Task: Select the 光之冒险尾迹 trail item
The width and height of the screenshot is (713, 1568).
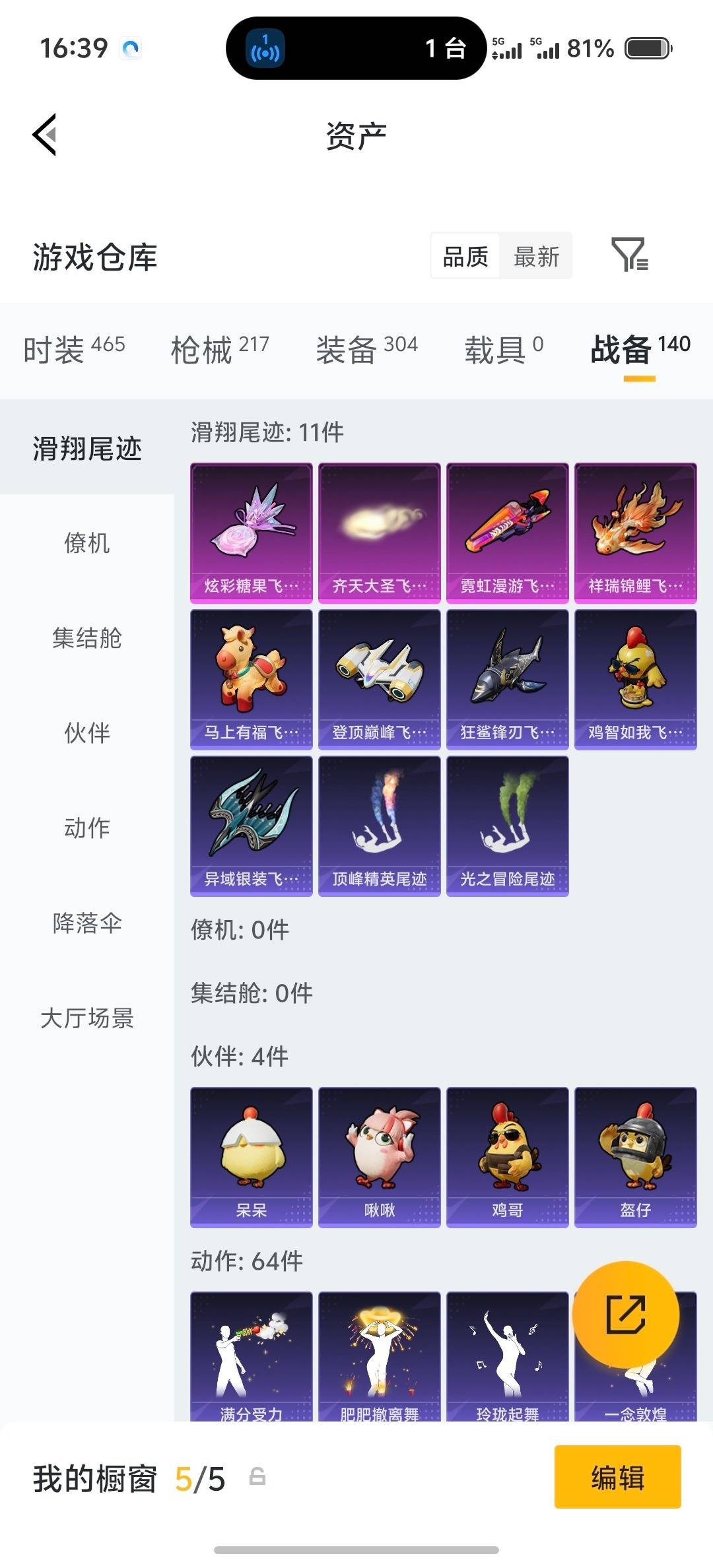Action: coord(507,826)
